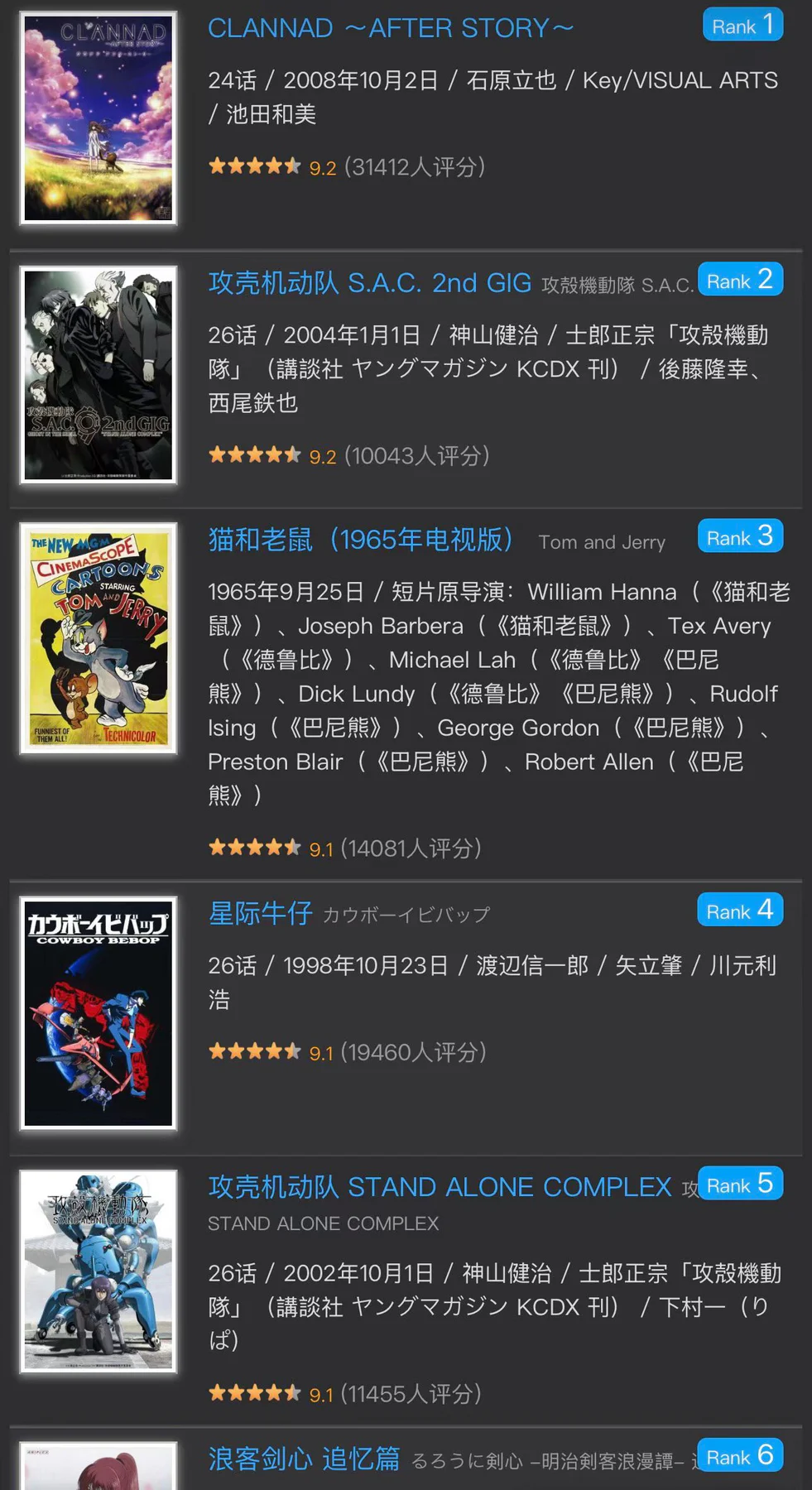Viewport: 812px width, 1490px height.
Task: Tap the S.A.C. 2nd GIG poster thumbnail
Action: click(98, 375)
